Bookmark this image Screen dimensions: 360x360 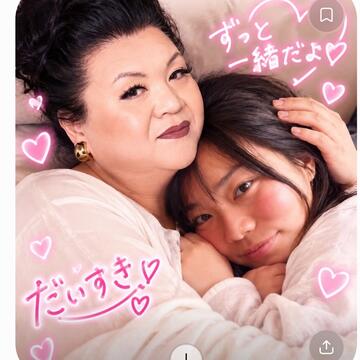point(326,15)
